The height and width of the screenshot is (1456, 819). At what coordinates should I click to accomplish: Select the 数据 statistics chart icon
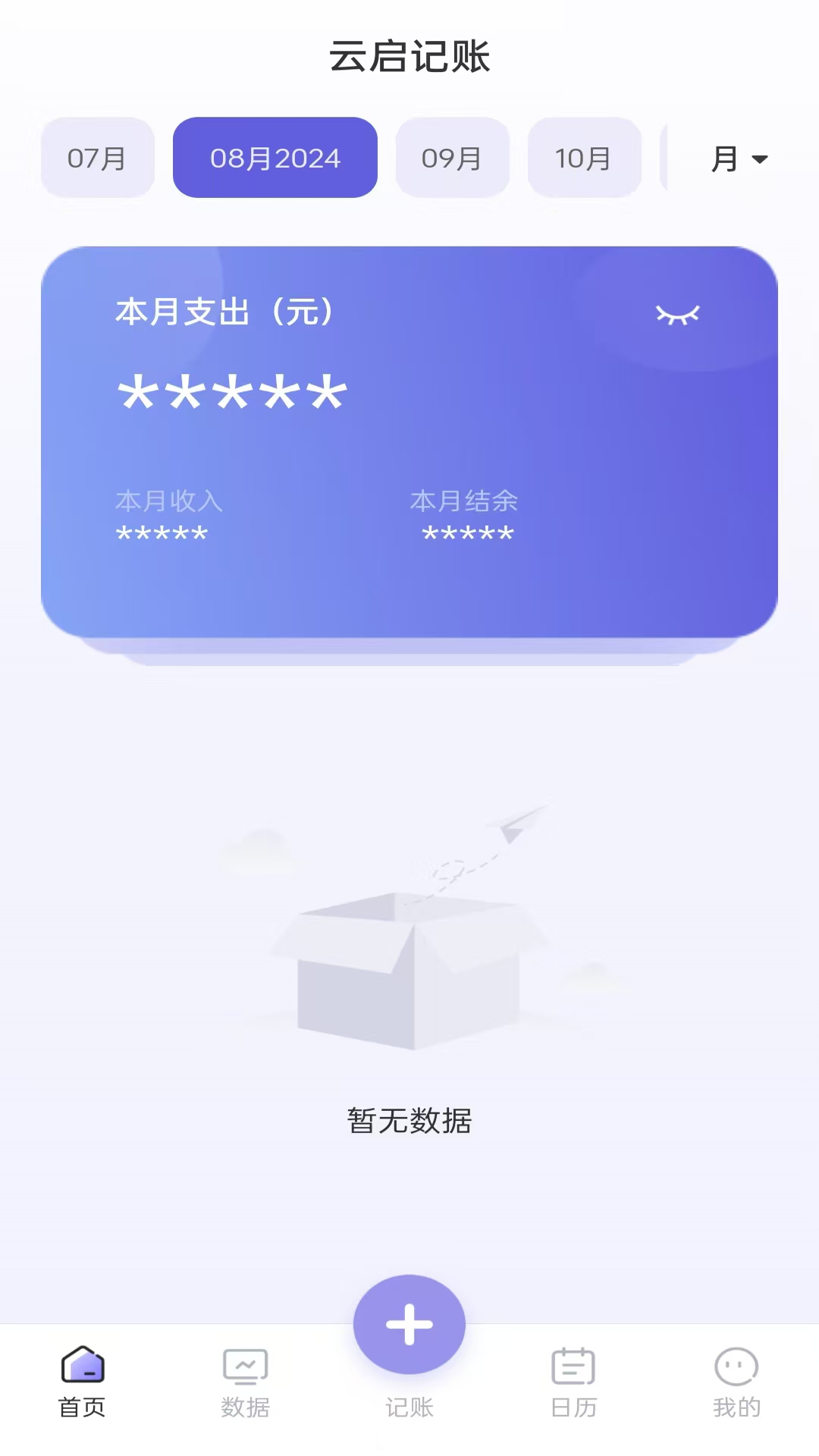246,1365
